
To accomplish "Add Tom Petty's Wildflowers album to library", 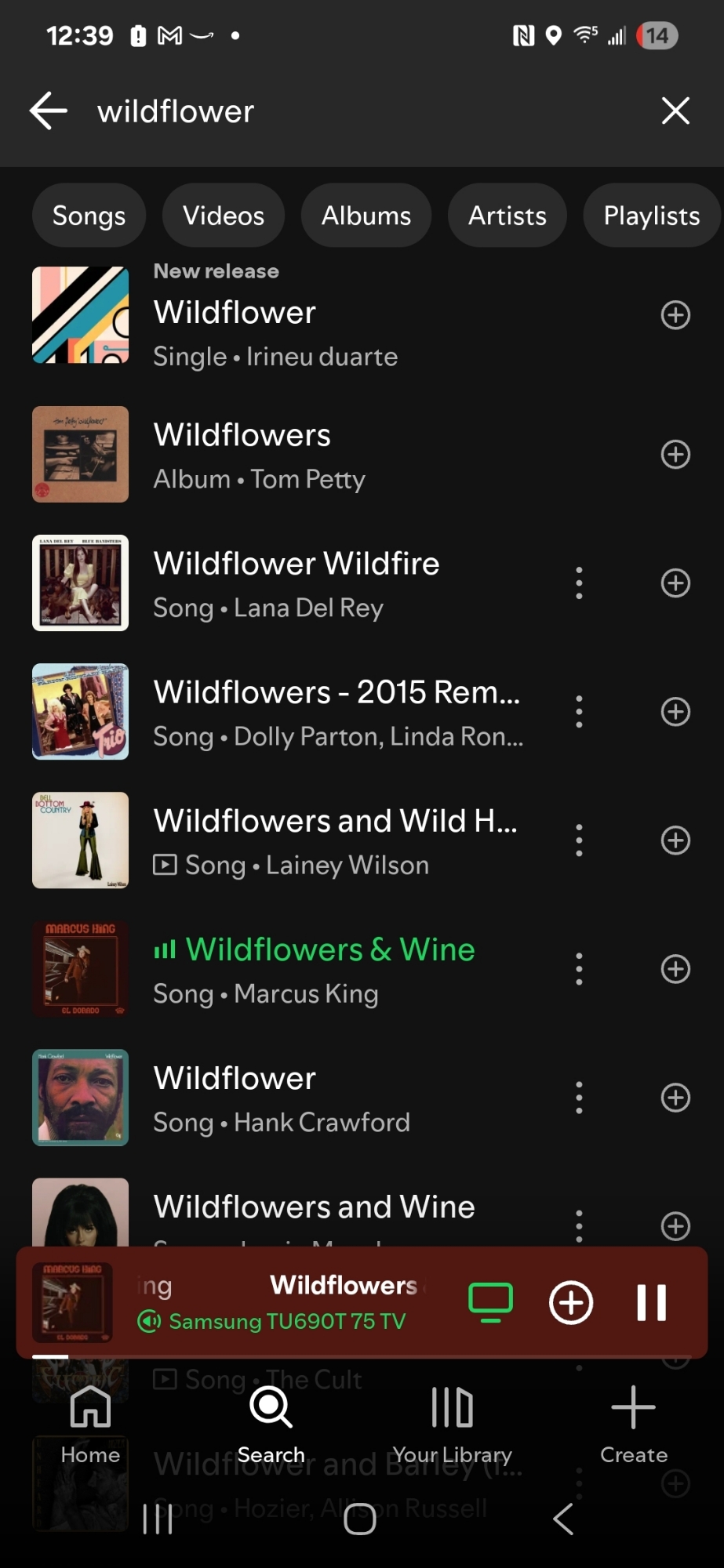I will tap(675, 455).
